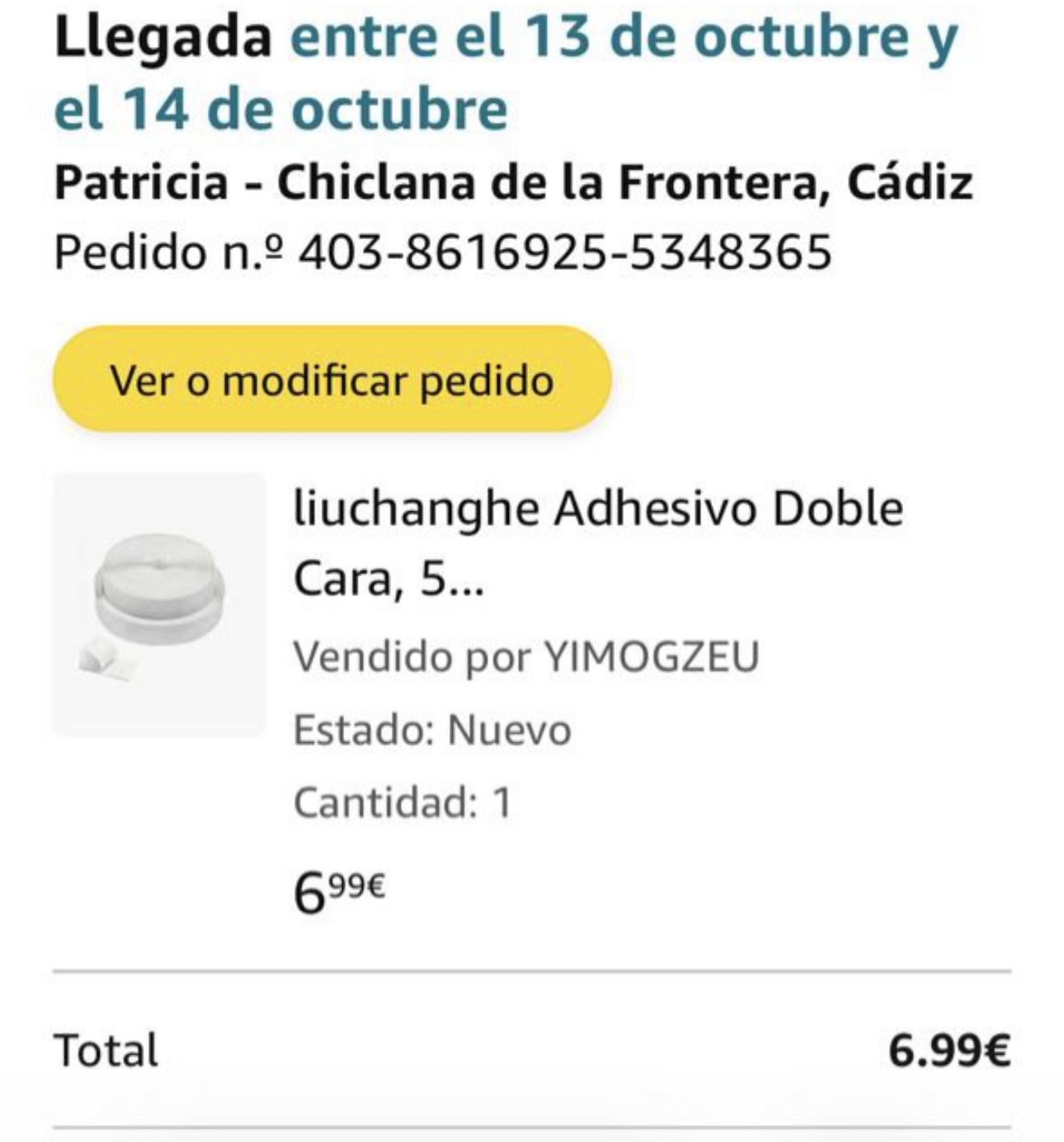Open the liuchanghe Adhesivo Doble Cara product
This screenshot has width=1064, height=1142.
click(x=597, y=543)
